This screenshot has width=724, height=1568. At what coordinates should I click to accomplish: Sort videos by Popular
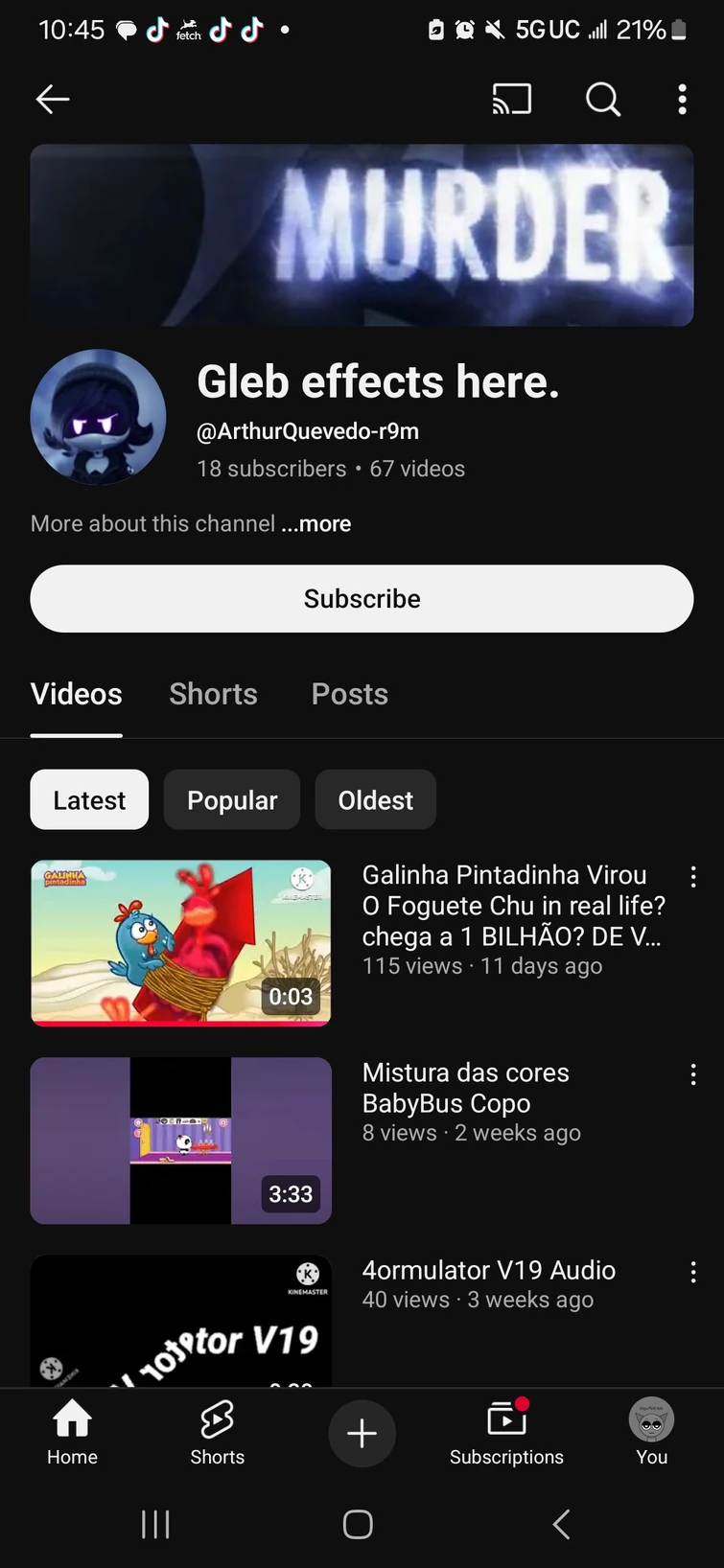(x=232, y=799)
